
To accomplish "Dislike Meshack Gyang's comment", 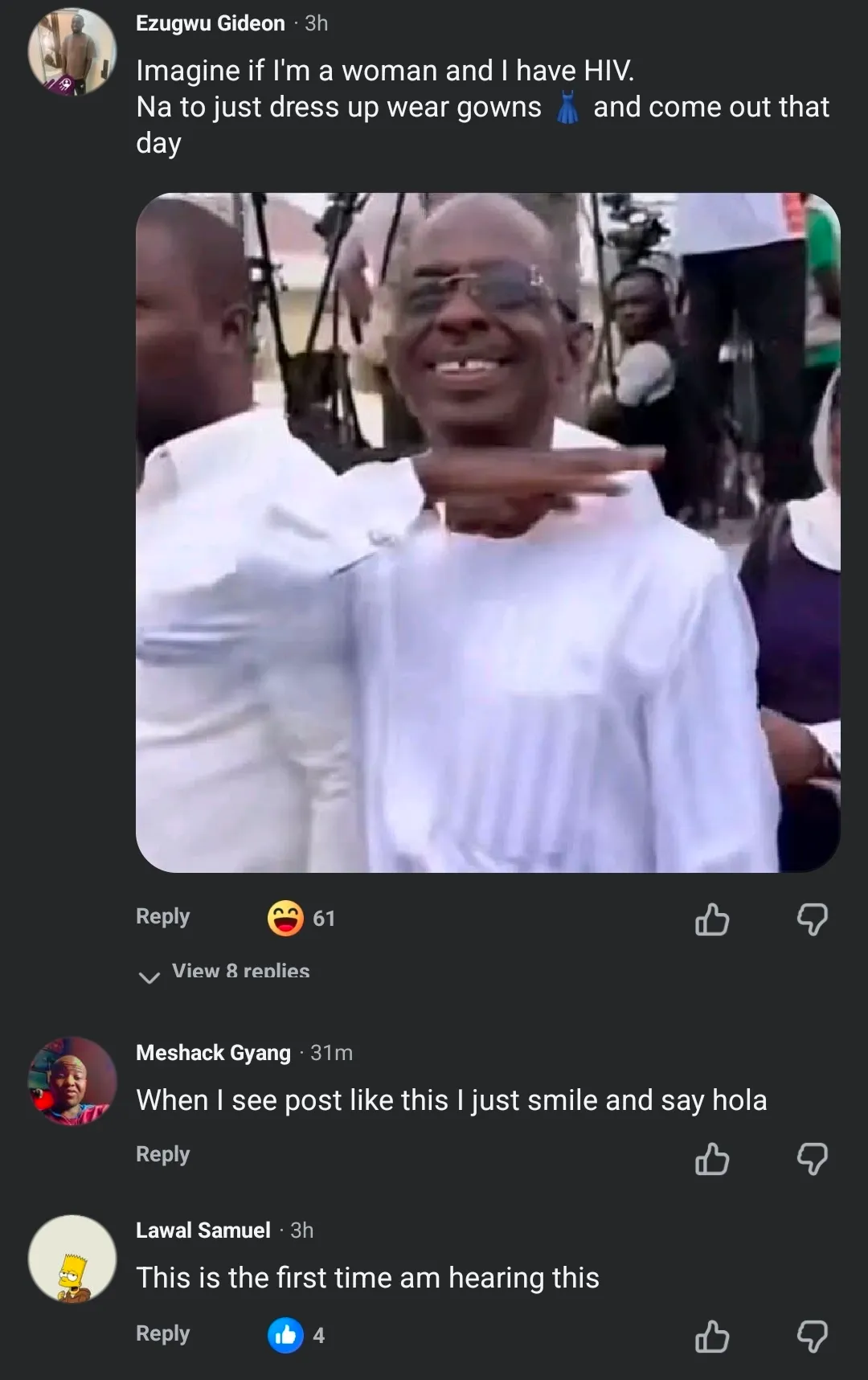I will pyautogui.click(x=812, y=1159).
